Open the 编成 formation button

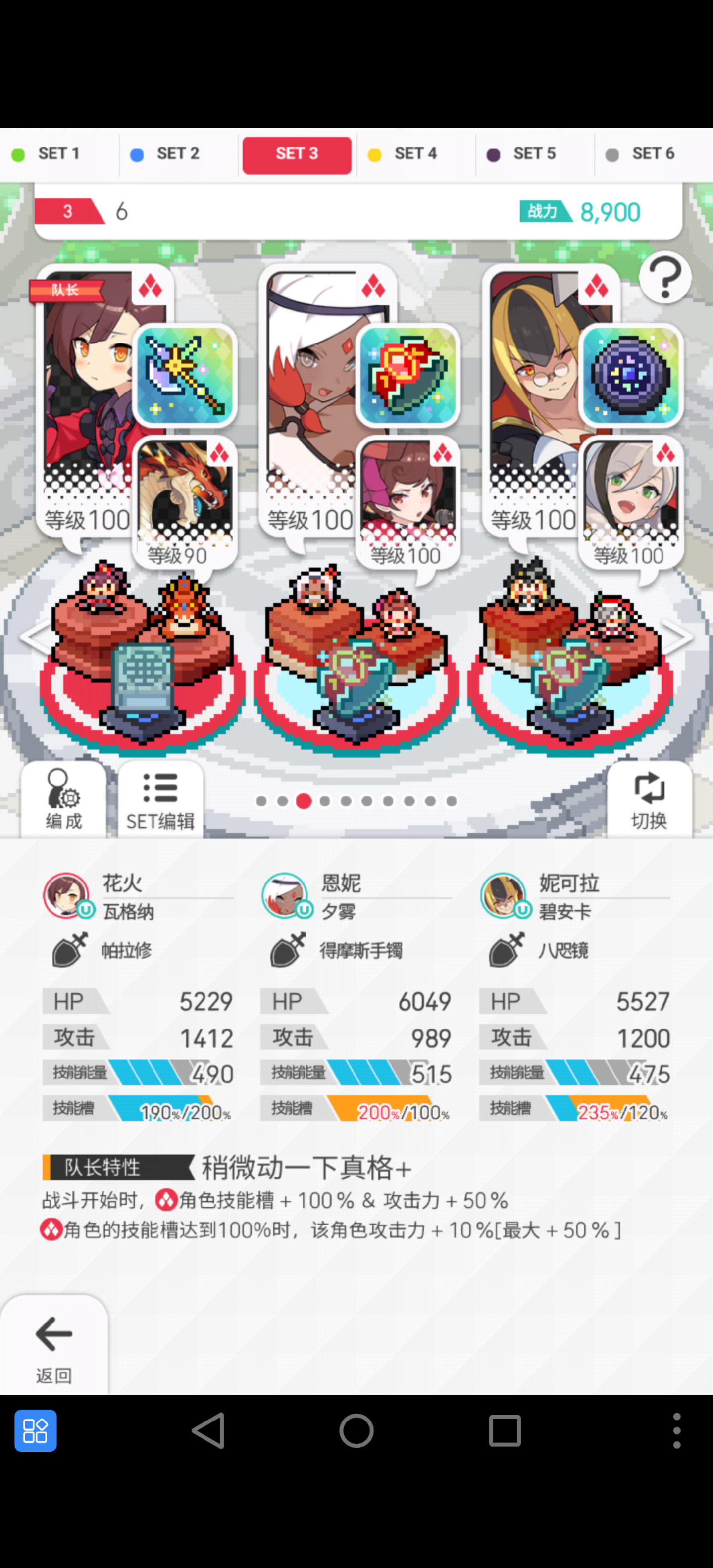pos(63,799)
